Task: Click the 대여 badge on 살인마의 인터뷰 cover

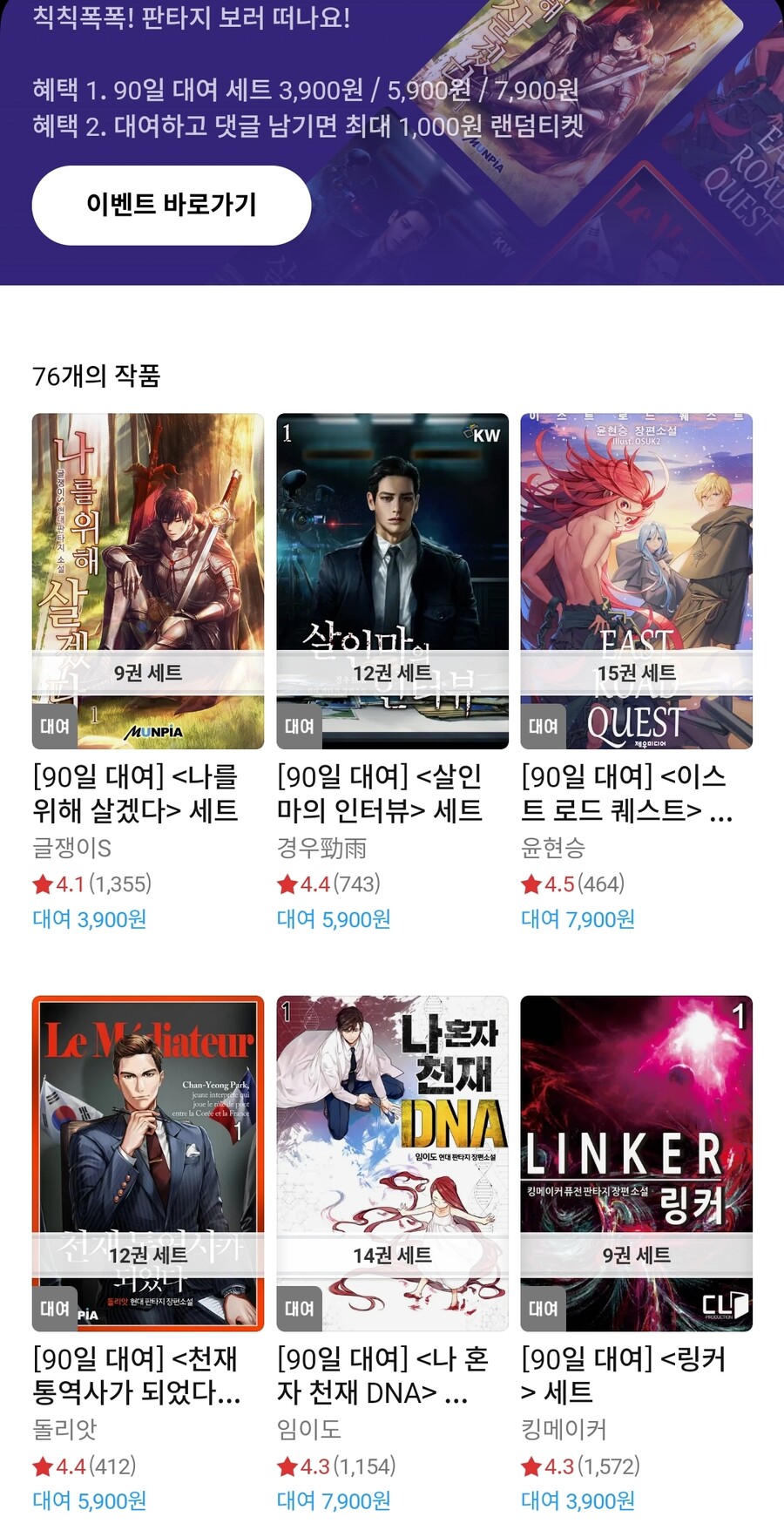Action: coord(298,724)
